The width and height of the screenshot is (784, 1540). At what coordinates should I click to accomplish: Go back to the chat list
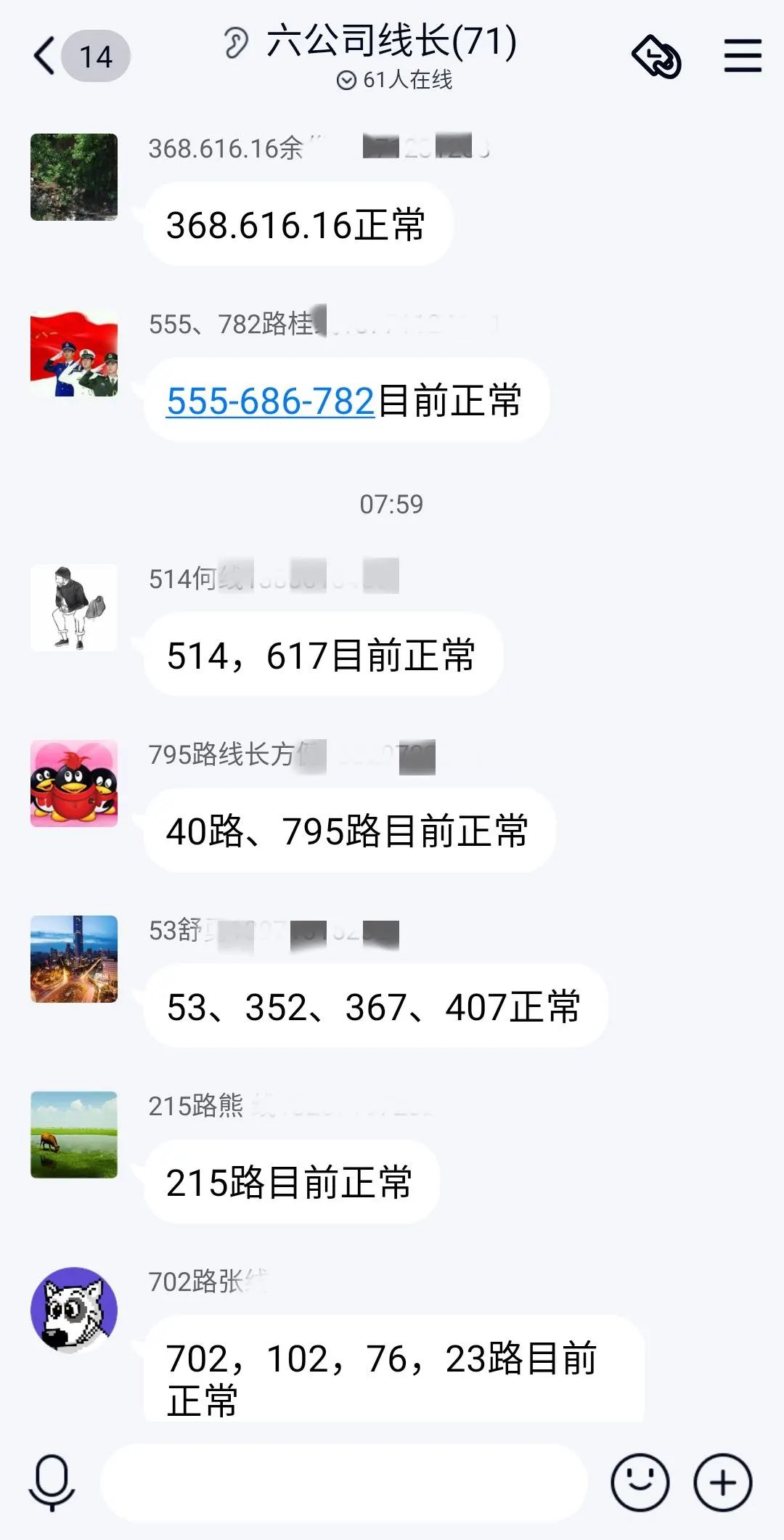45,57
